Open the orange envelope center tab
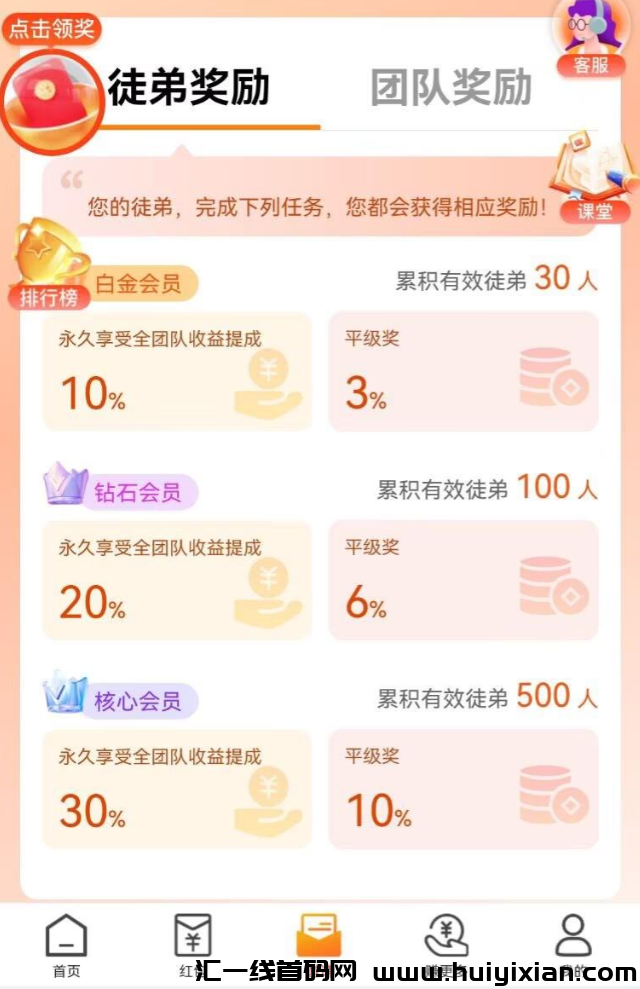Viewport: 640px width, 989px height. tap(319, 942)
